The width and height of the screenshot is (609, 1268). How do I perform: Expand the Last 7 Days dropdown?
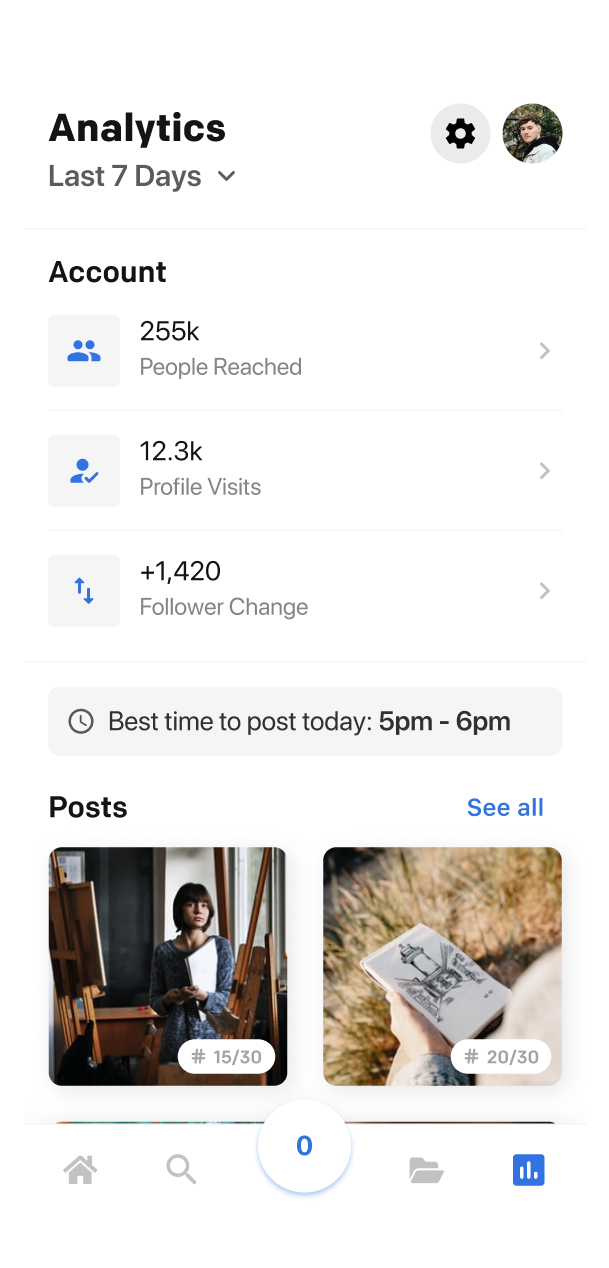click(x=142, y=177)
